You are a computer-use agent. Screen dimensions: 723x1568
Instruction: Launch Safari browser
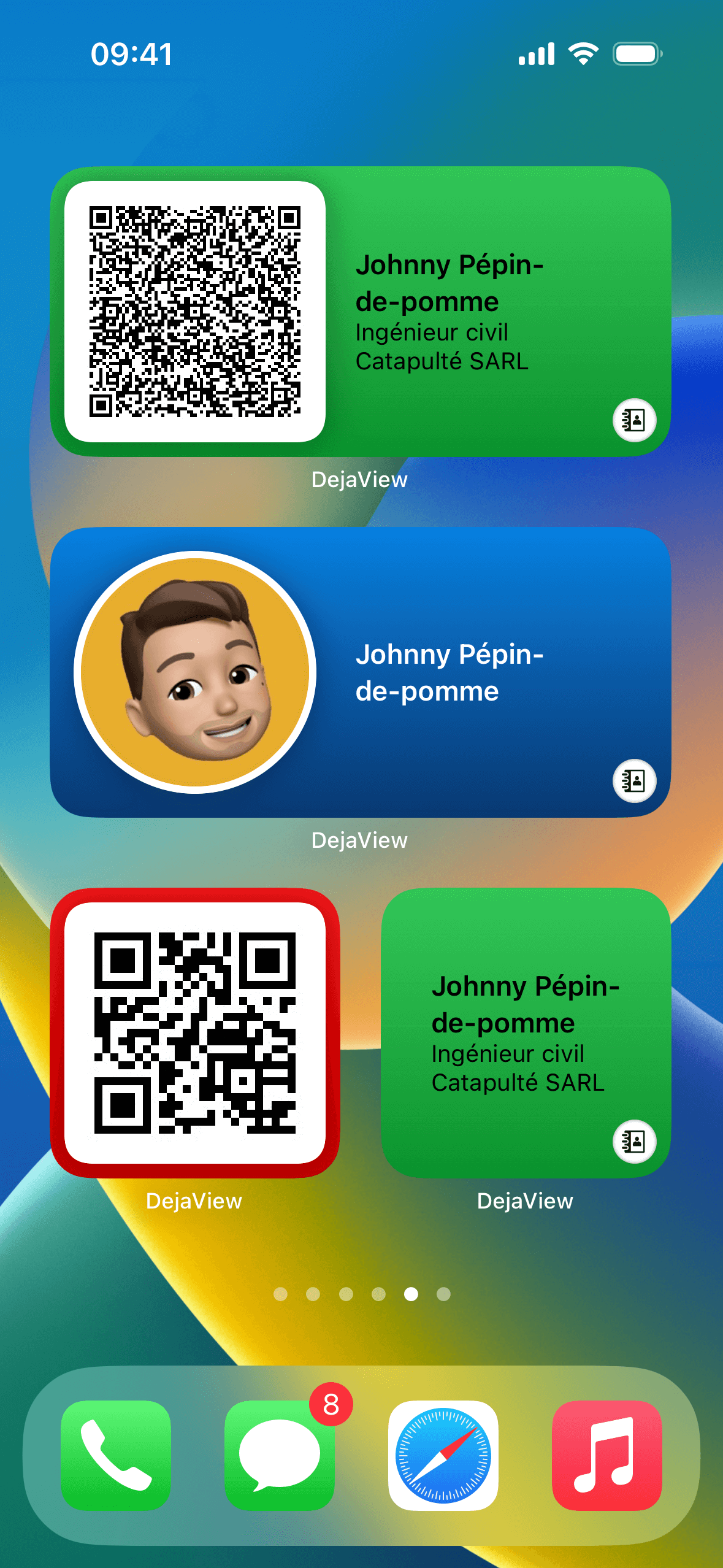pos(443,1455)
